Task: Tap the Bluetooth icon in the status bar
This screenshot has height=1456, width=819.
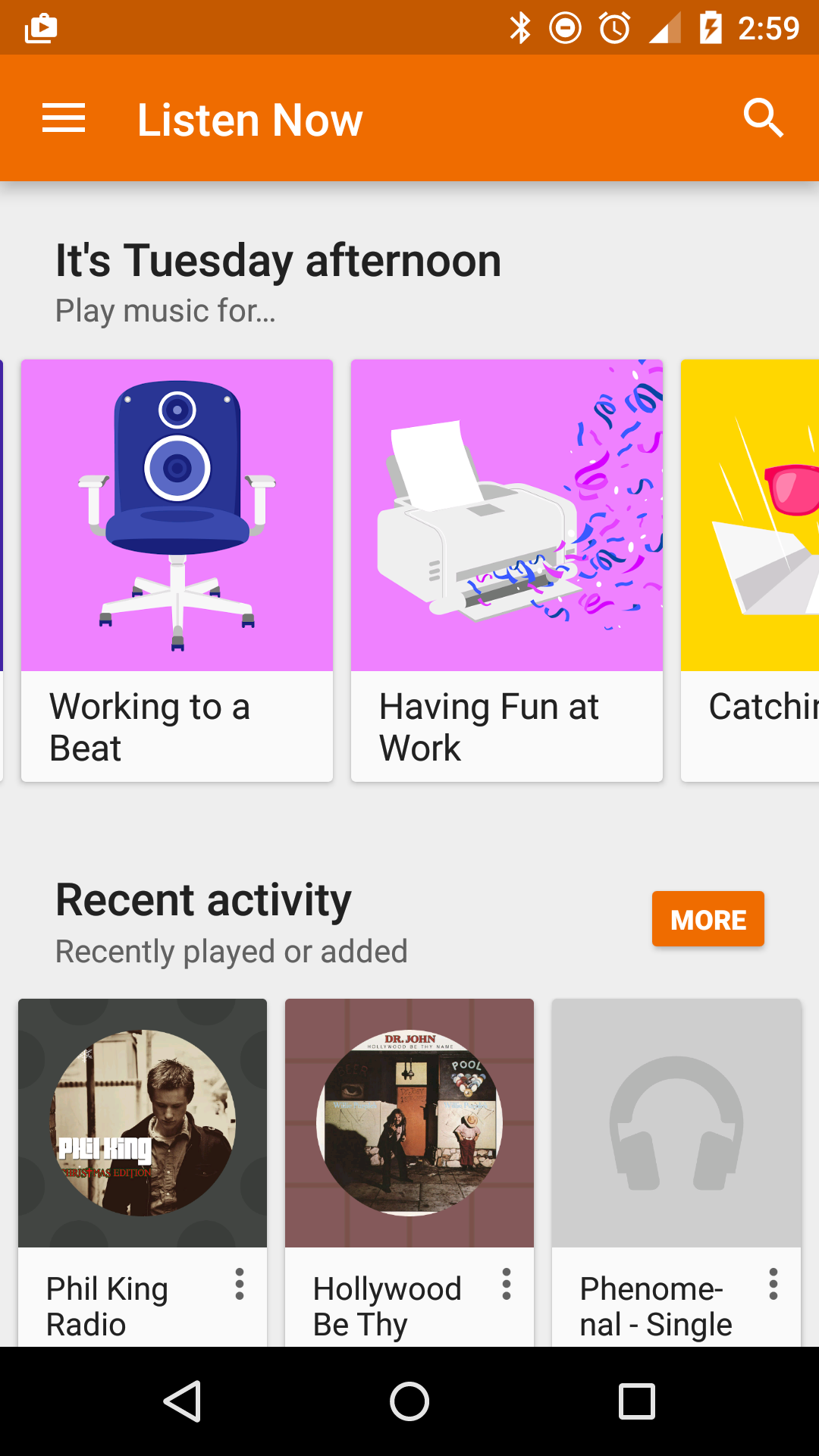Action: 520,27
